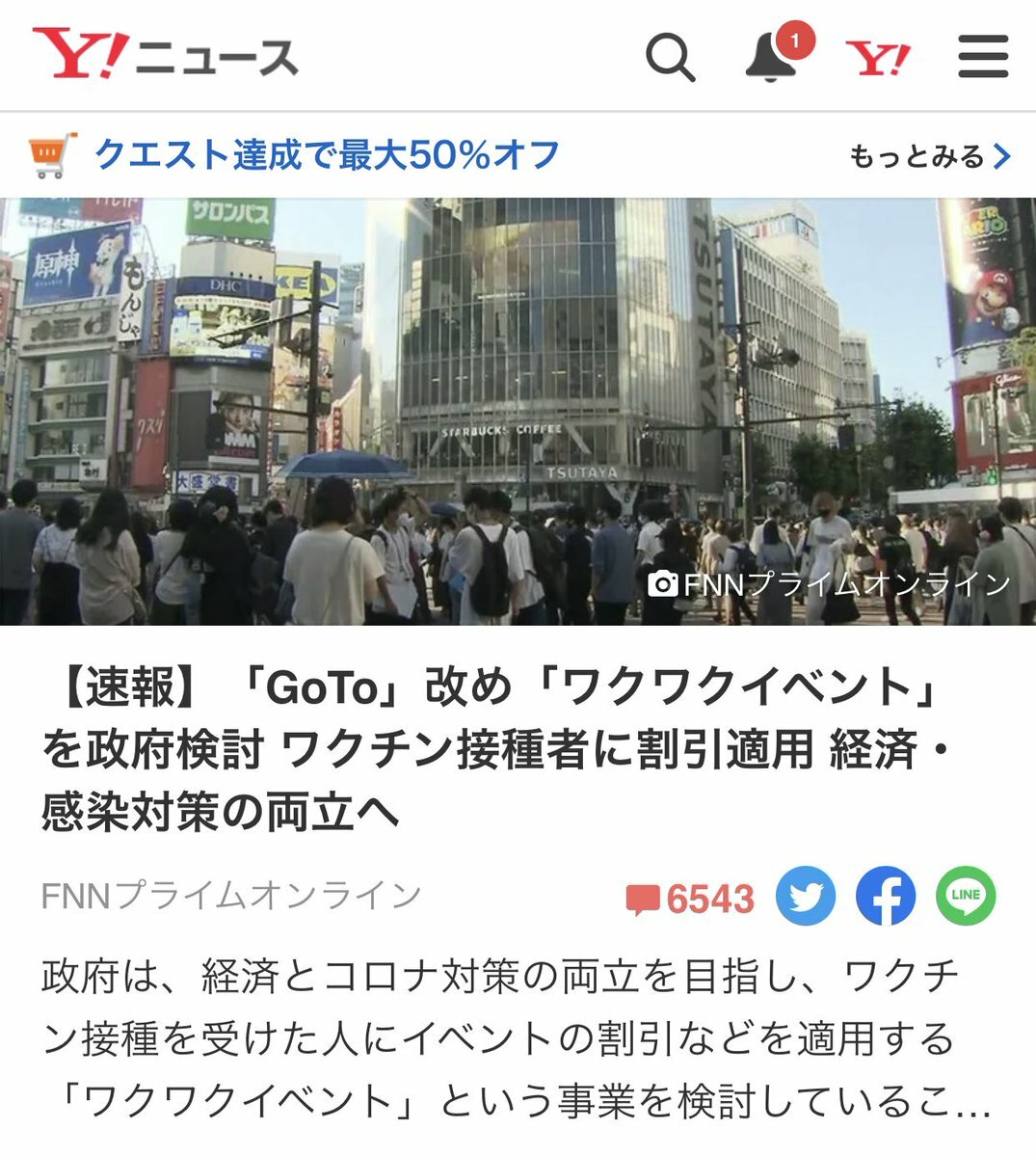Share the article on LINE
The image size is (1036, 1157).
[966, 897]
